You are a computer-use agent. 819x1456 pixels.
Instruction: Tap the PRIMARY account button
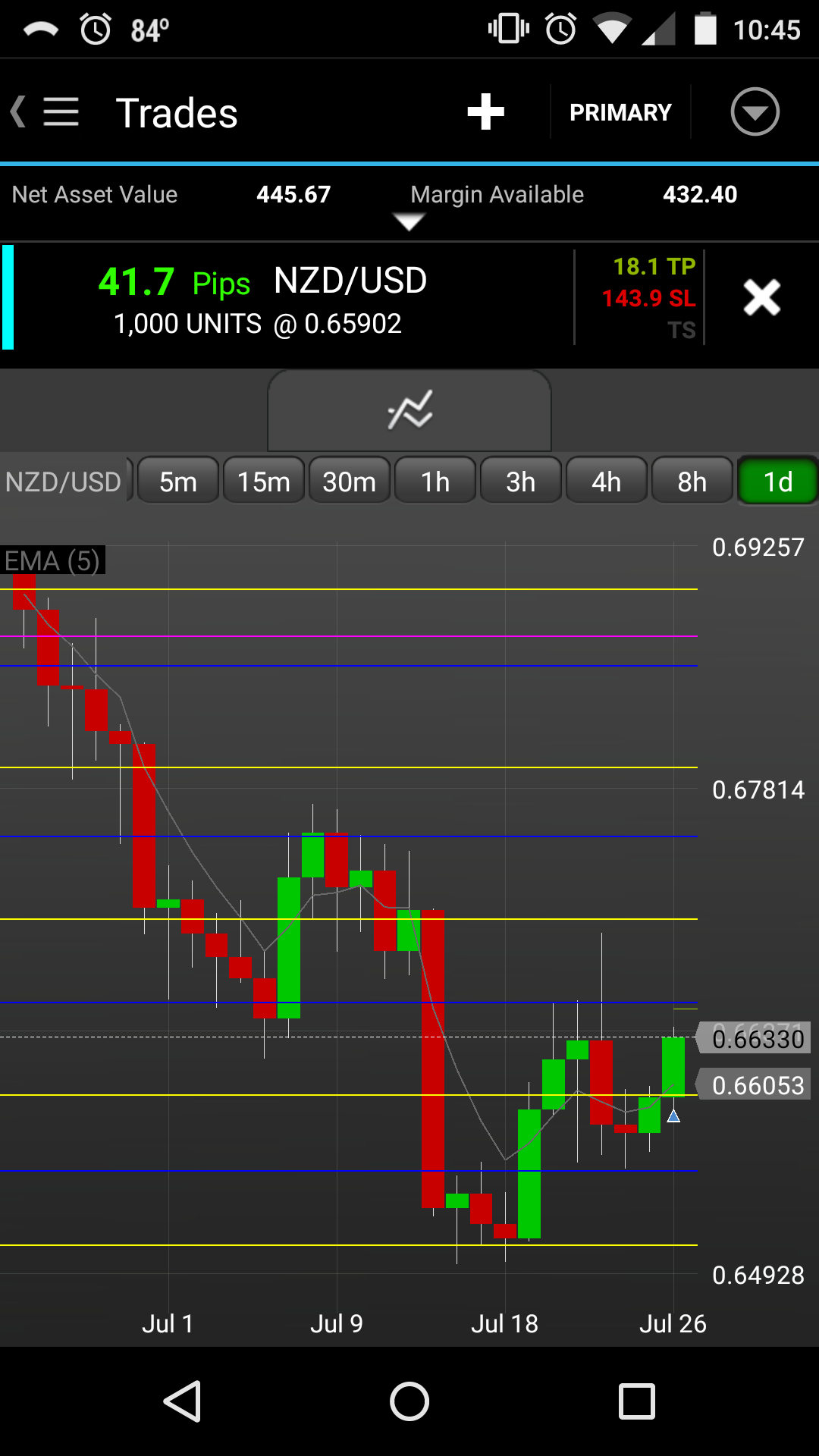click(620, 112)
